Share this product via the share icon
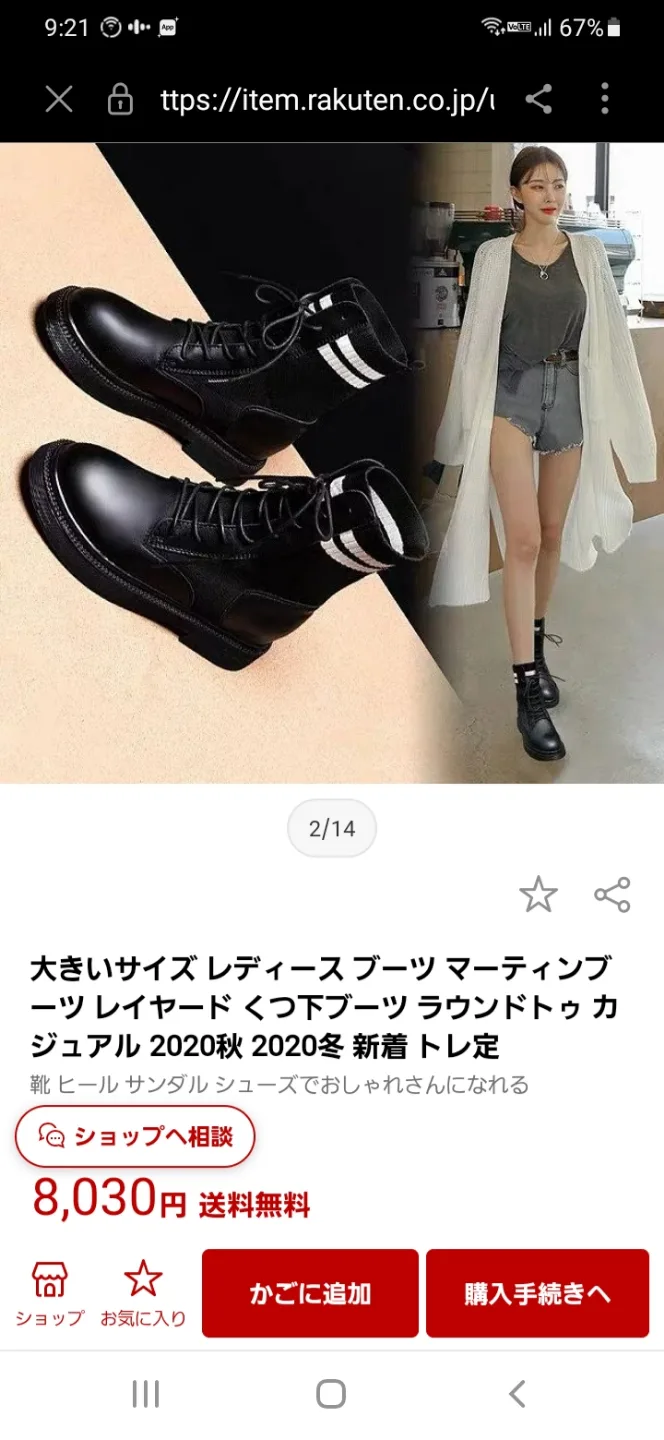Viewport: 664px width, 1440px height. click(x=612, y=894)
